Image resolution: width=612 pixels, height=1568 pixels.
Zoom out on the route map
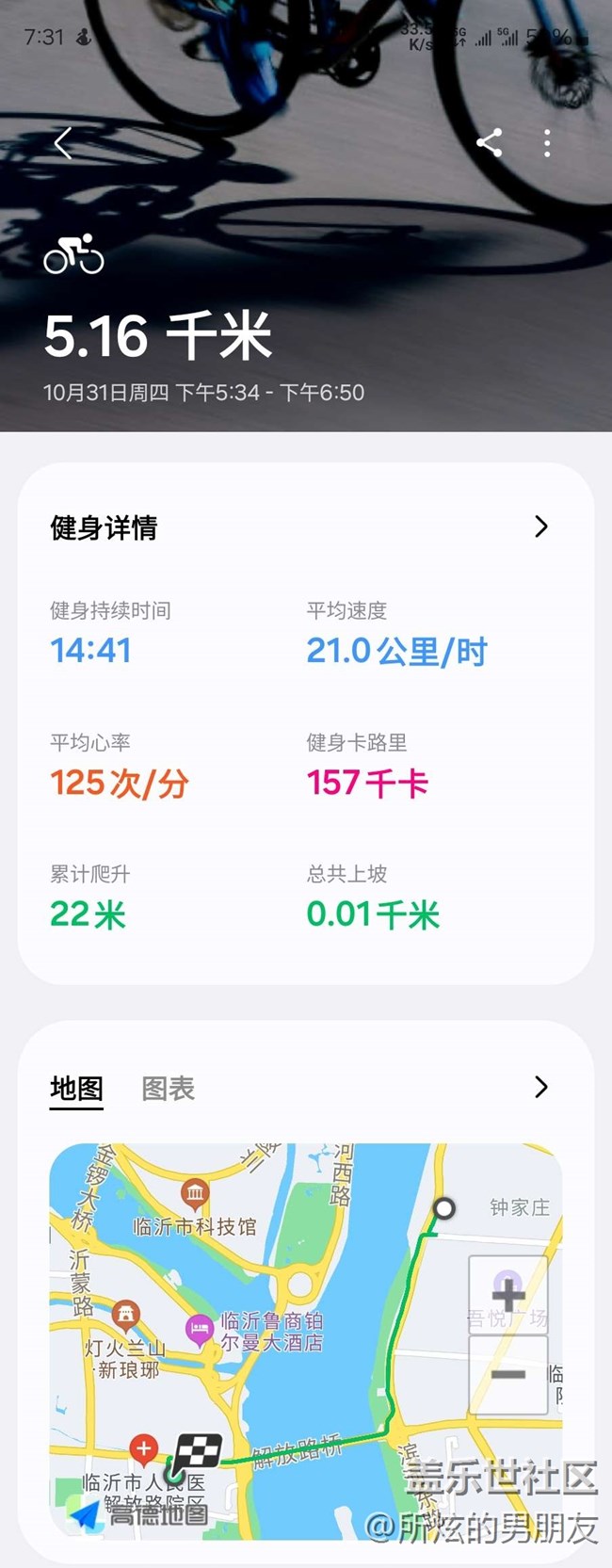(x=507, y=1374)
